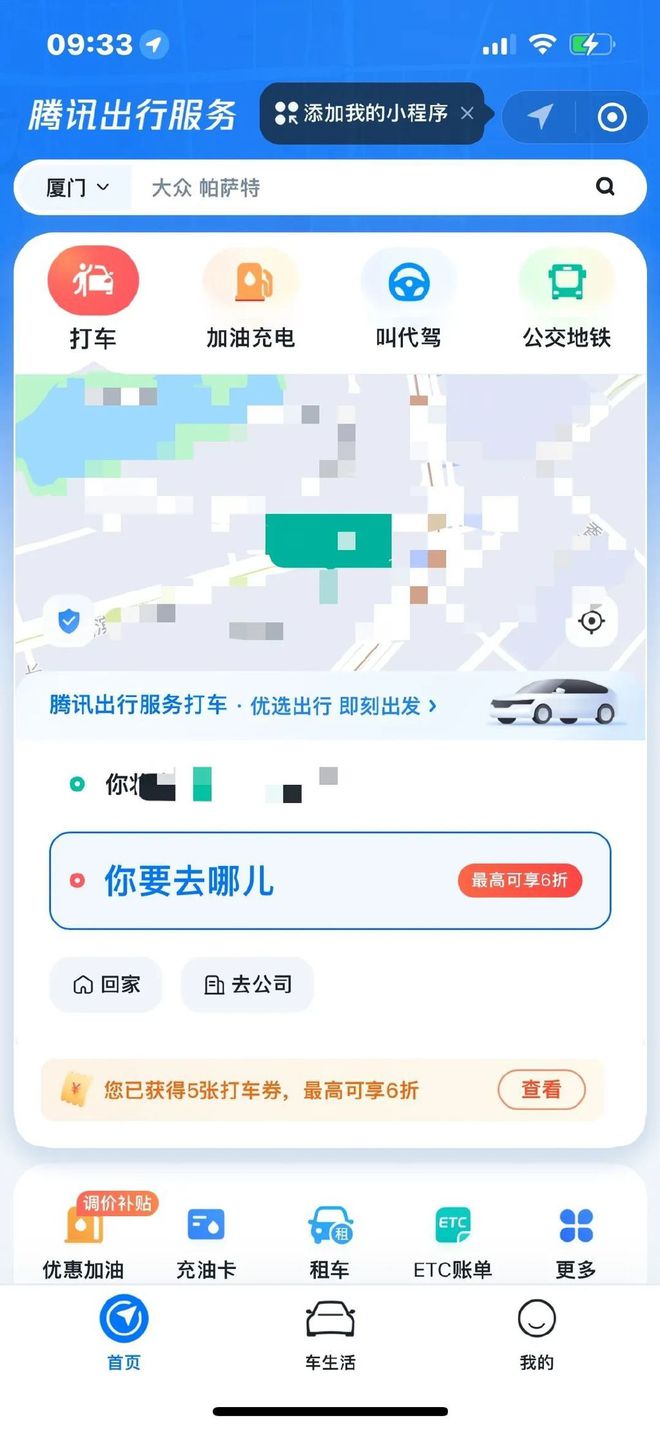Image resolution: width=660 pixels, height=1429 pixels.
Task: Open the safety shield icon on map
Action: [x=68, y=622]
